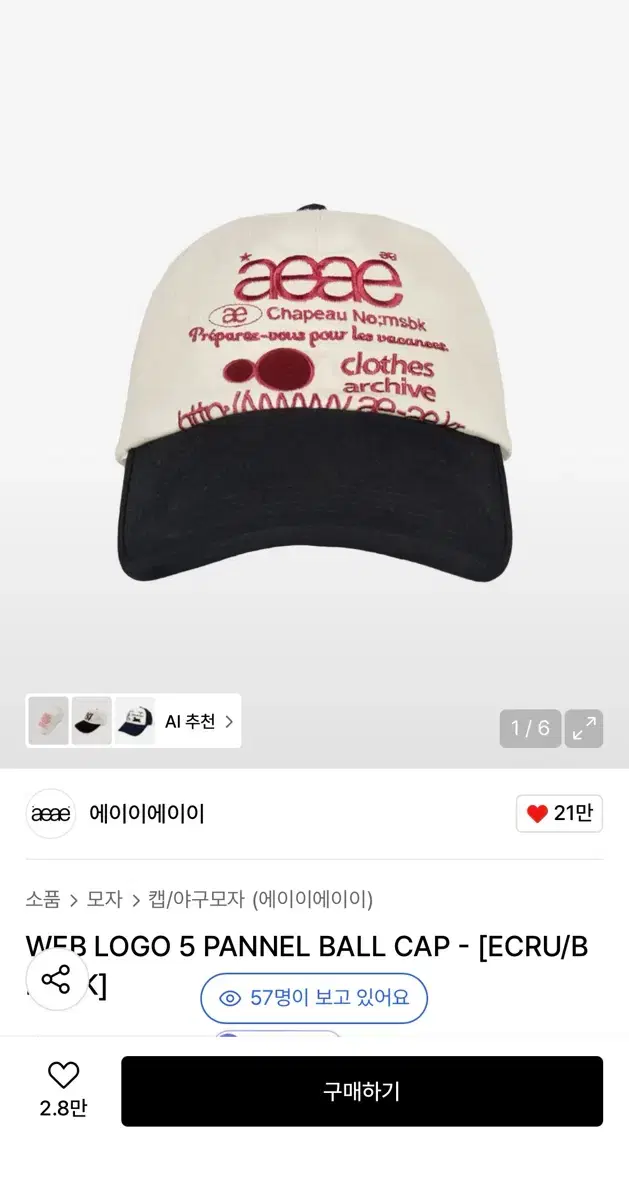The width and height of the screenshot is (629, 1200).
Task: Go to 모자 category
Action: tap(104, 899)
